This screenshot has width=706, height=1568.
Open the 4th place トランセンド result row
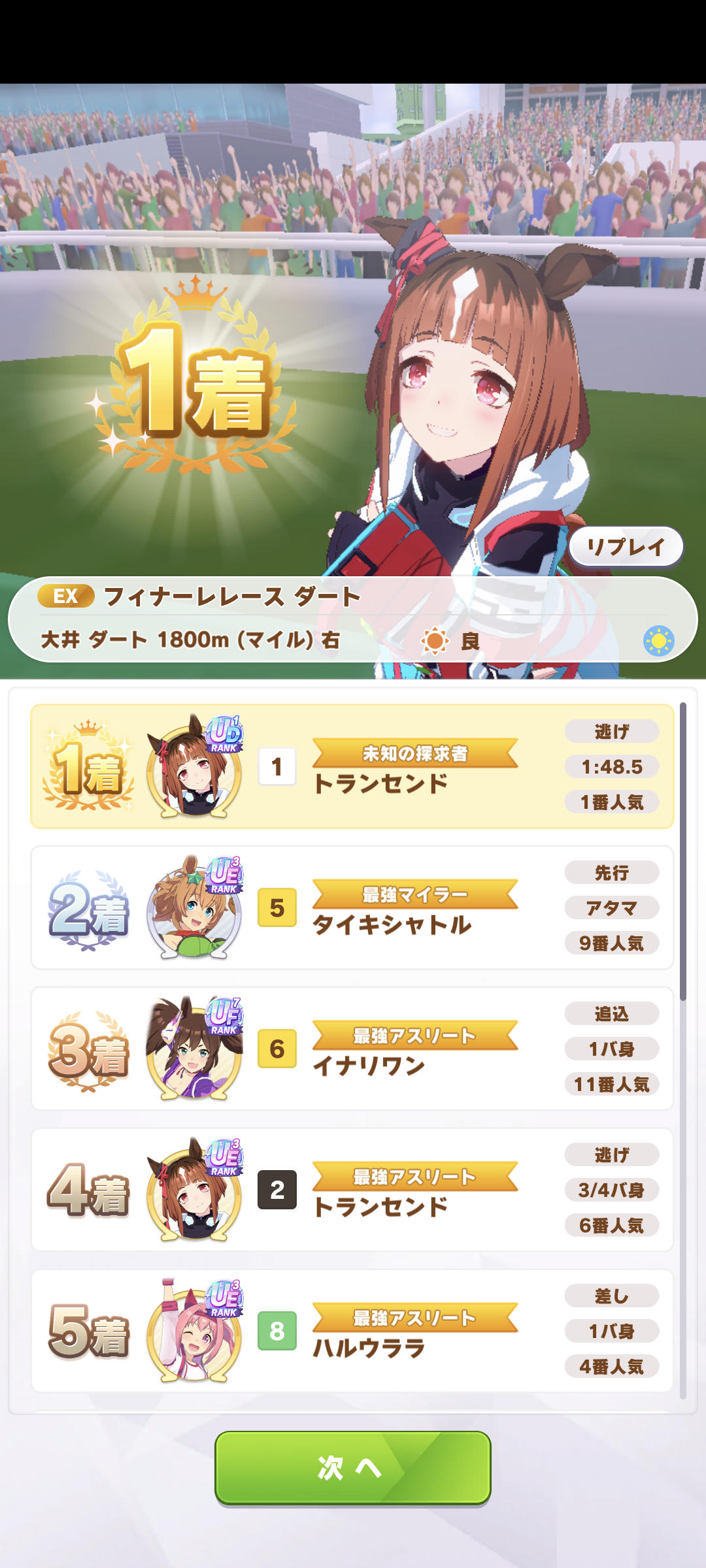pos(352,1190)
